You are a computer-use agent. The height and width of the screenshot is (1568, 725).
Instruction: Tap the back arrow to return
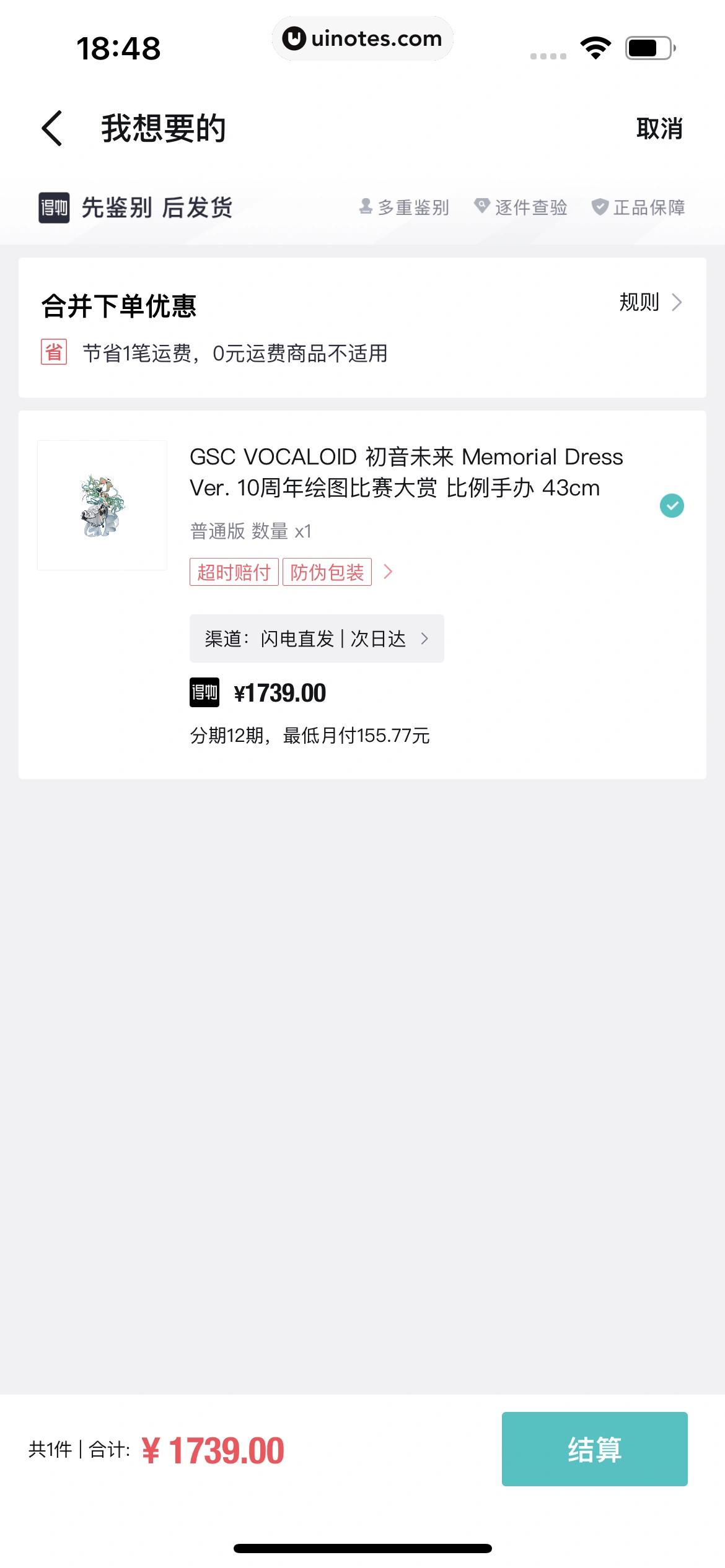tap(51, 128)
